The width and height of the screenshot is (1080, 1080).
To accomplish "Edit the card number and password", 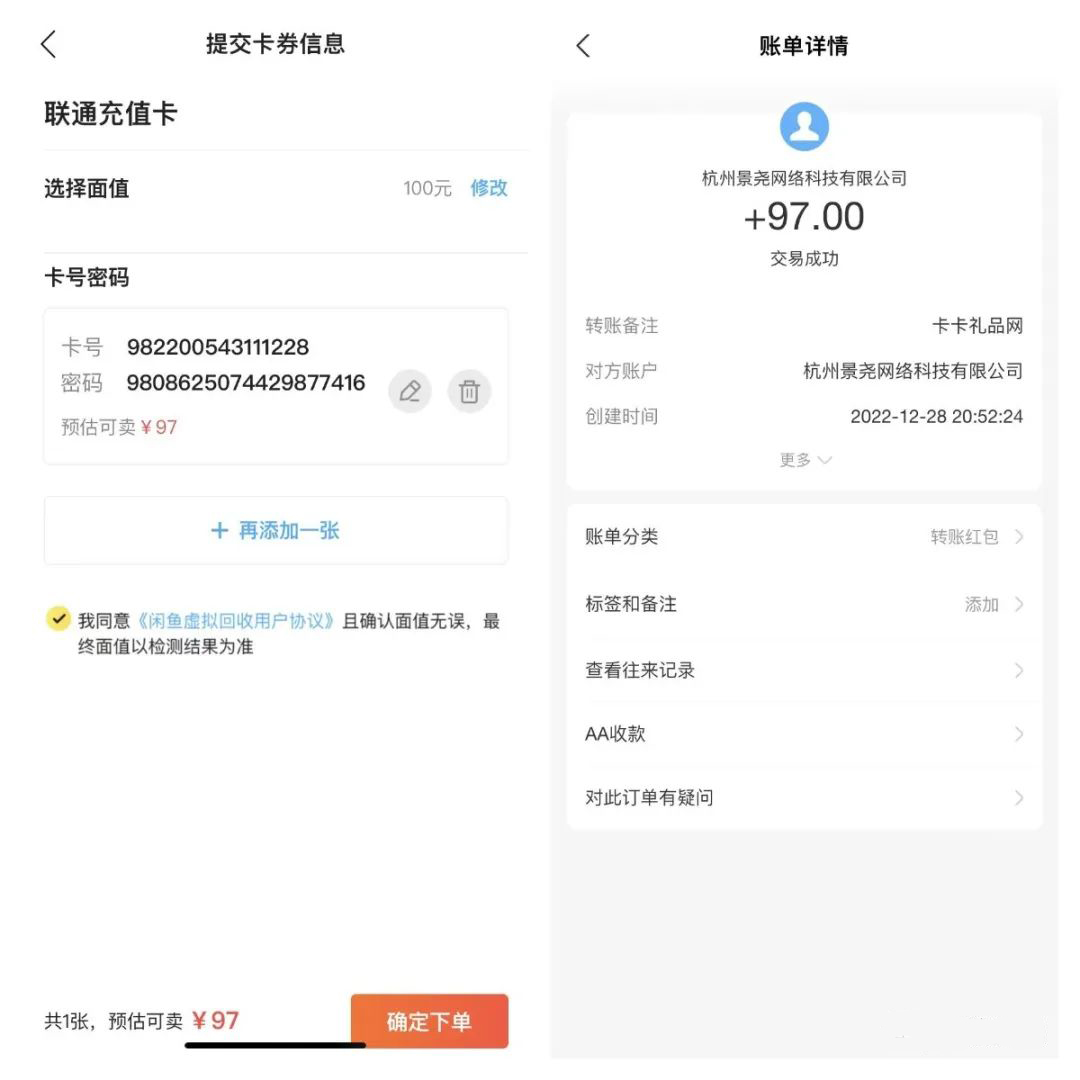I will [410, 391].
